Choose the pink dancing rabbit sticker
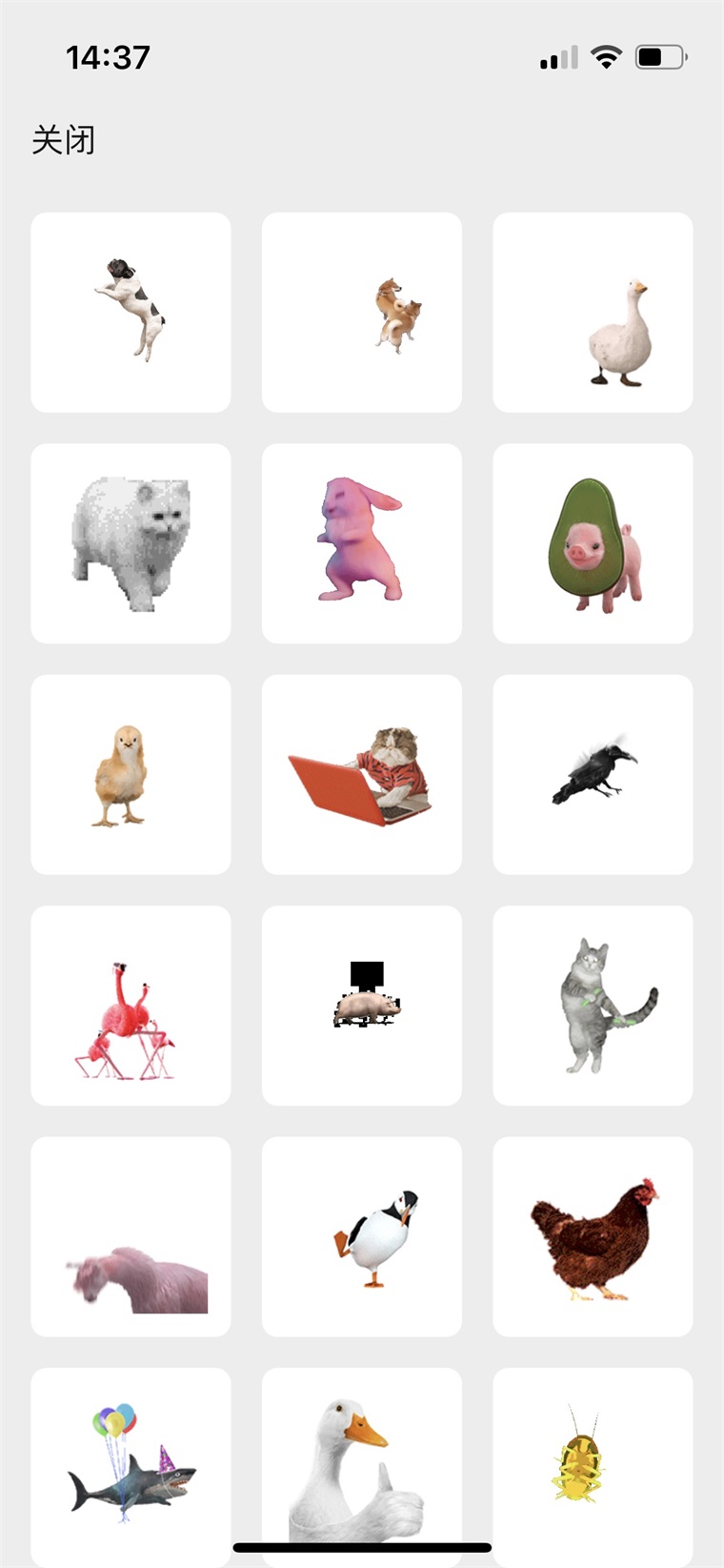Viewport: 724px width, 1568px height. point(362,543)
